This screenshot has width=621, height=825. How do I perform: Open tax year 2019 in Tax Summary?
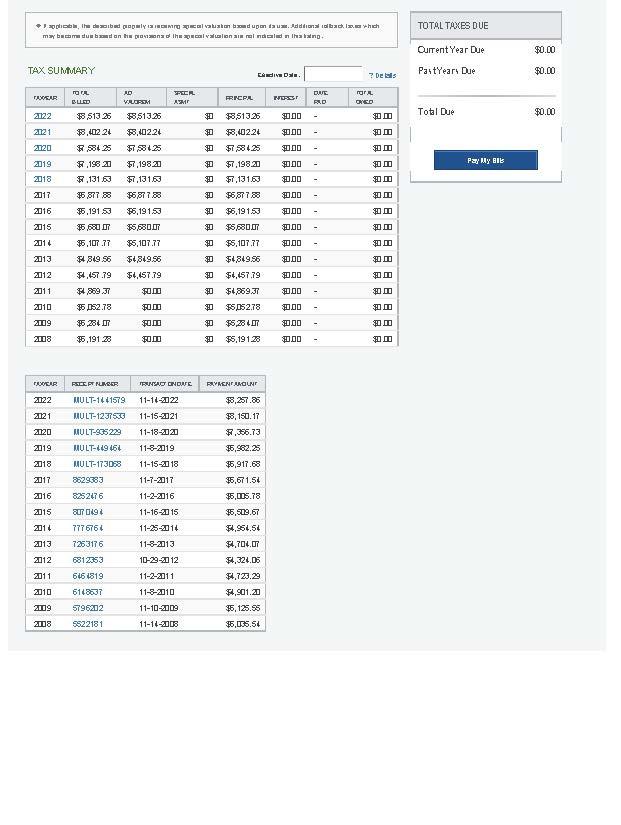[42, 164]
